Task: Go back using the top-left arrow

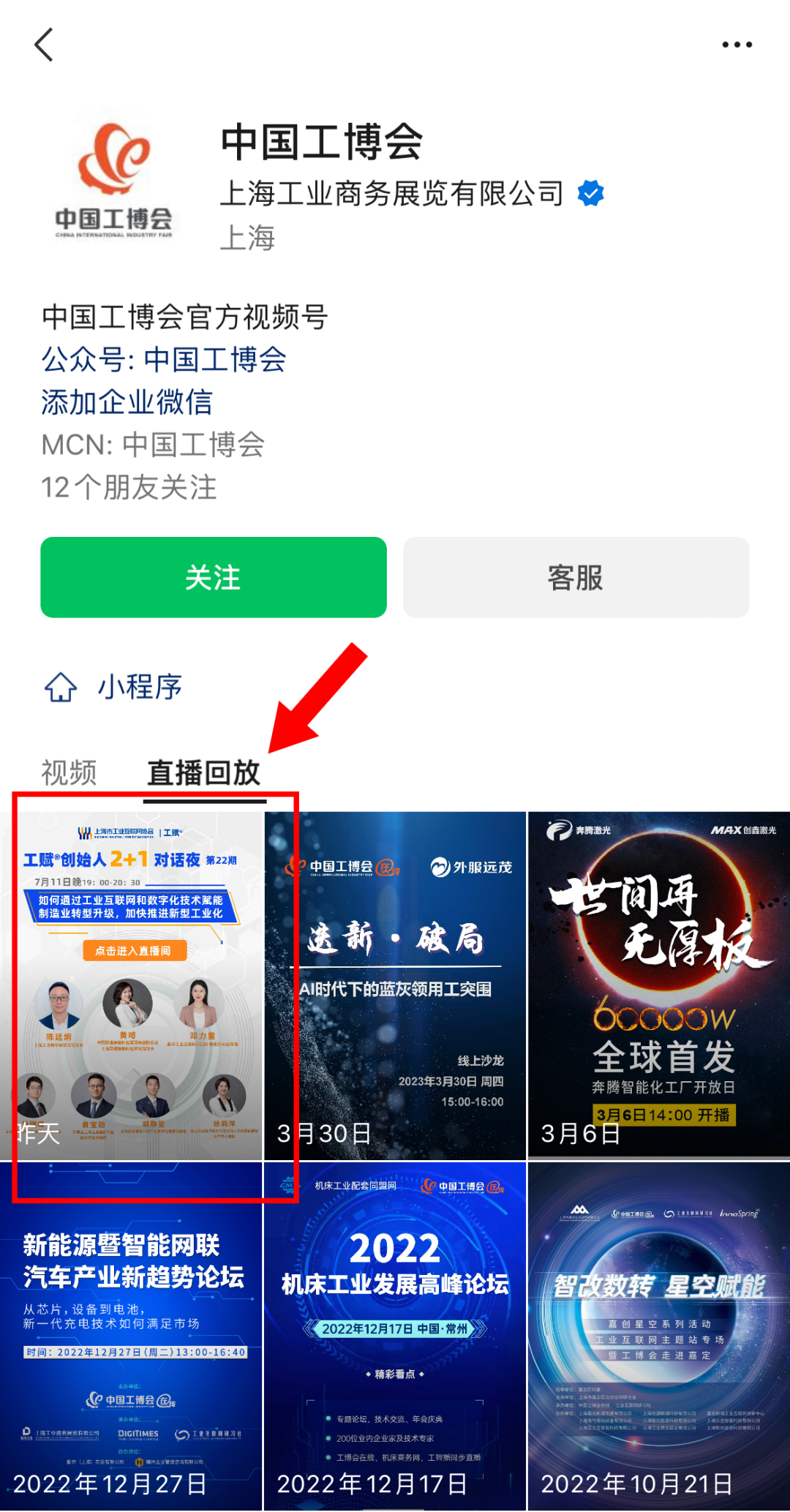Action: point(44,45)
